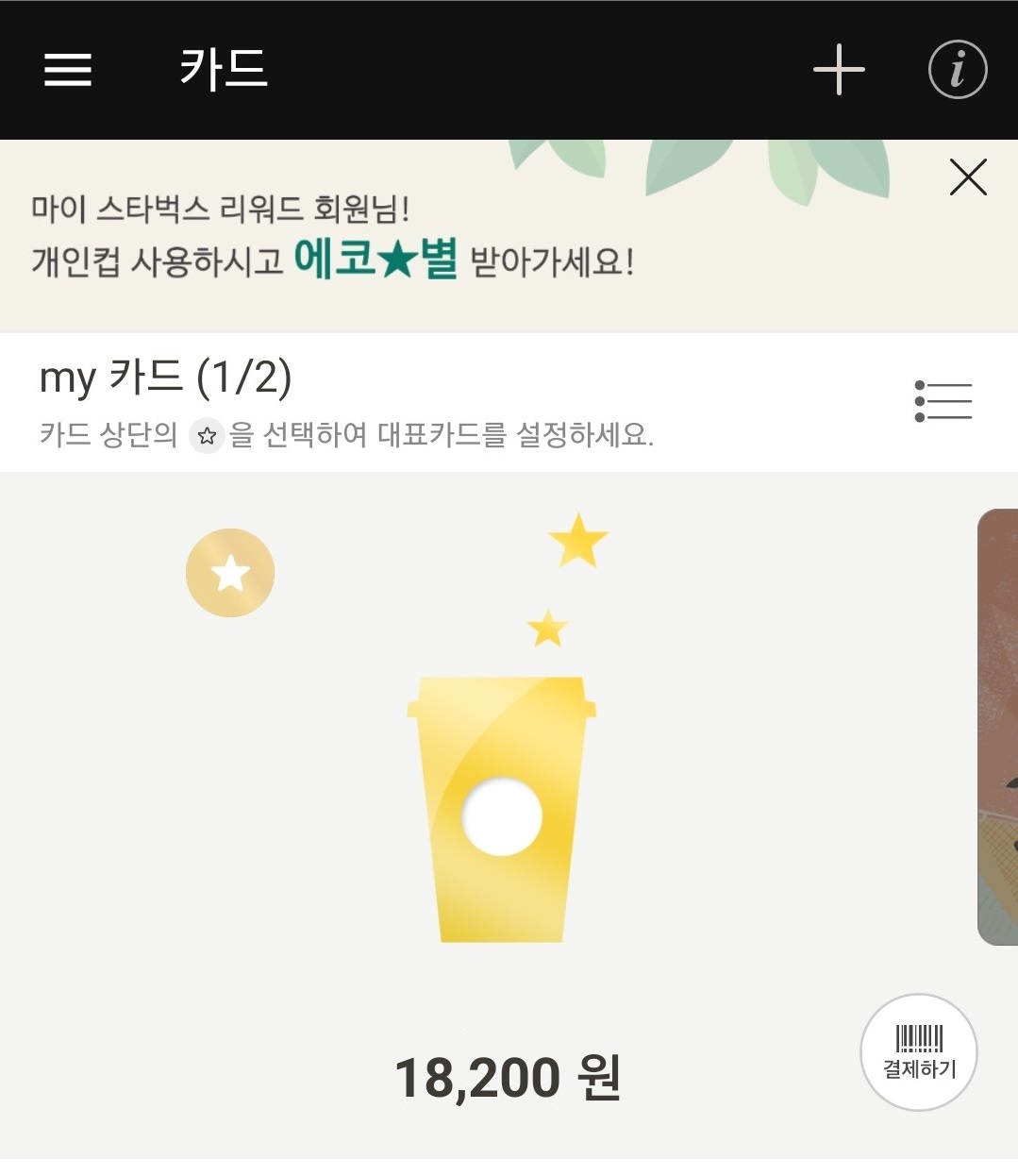1018x1176 pixels.
Task: Set the gold card as 대표카드
Action: (230, 573)
